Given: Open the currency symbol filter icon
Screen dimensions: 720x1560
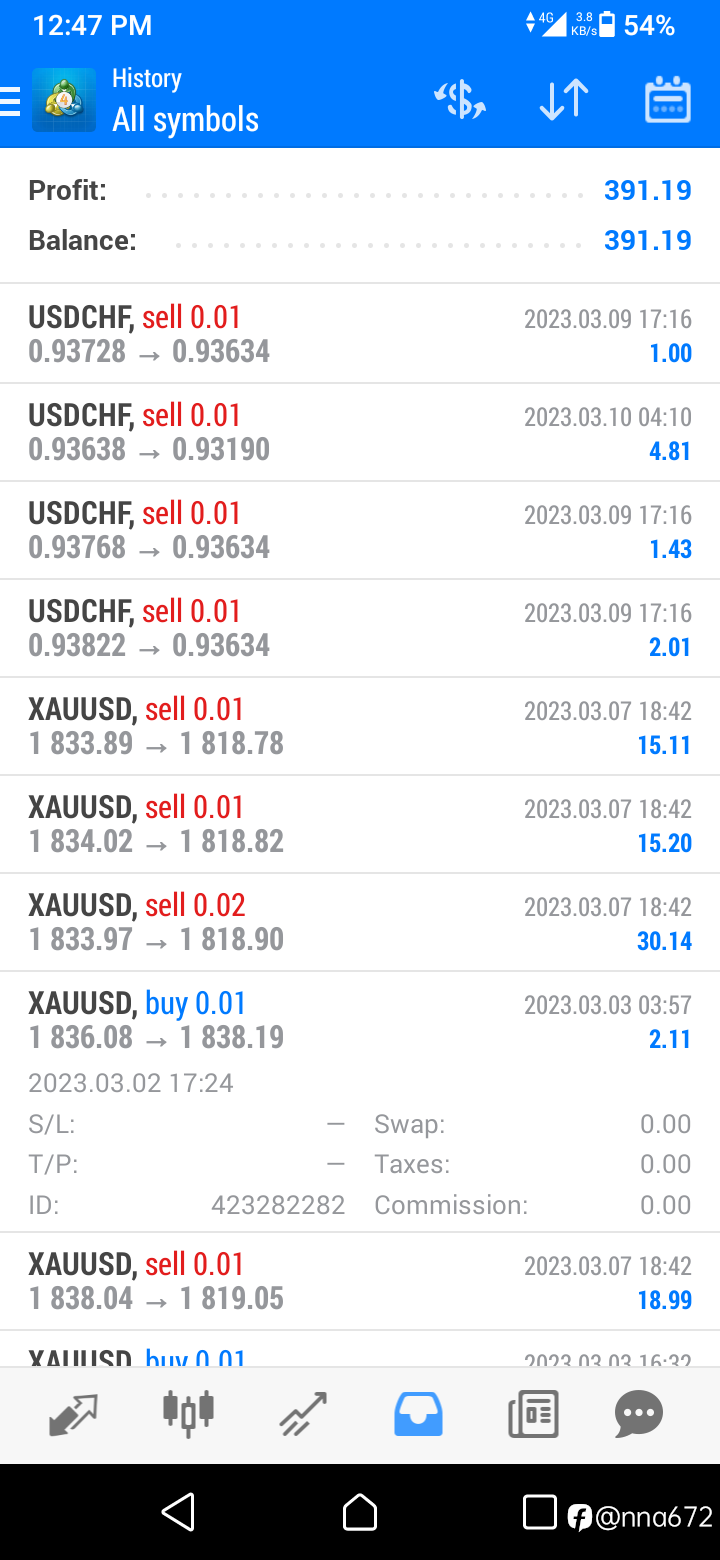Looking at the screenshot, I should pos(460,100).
